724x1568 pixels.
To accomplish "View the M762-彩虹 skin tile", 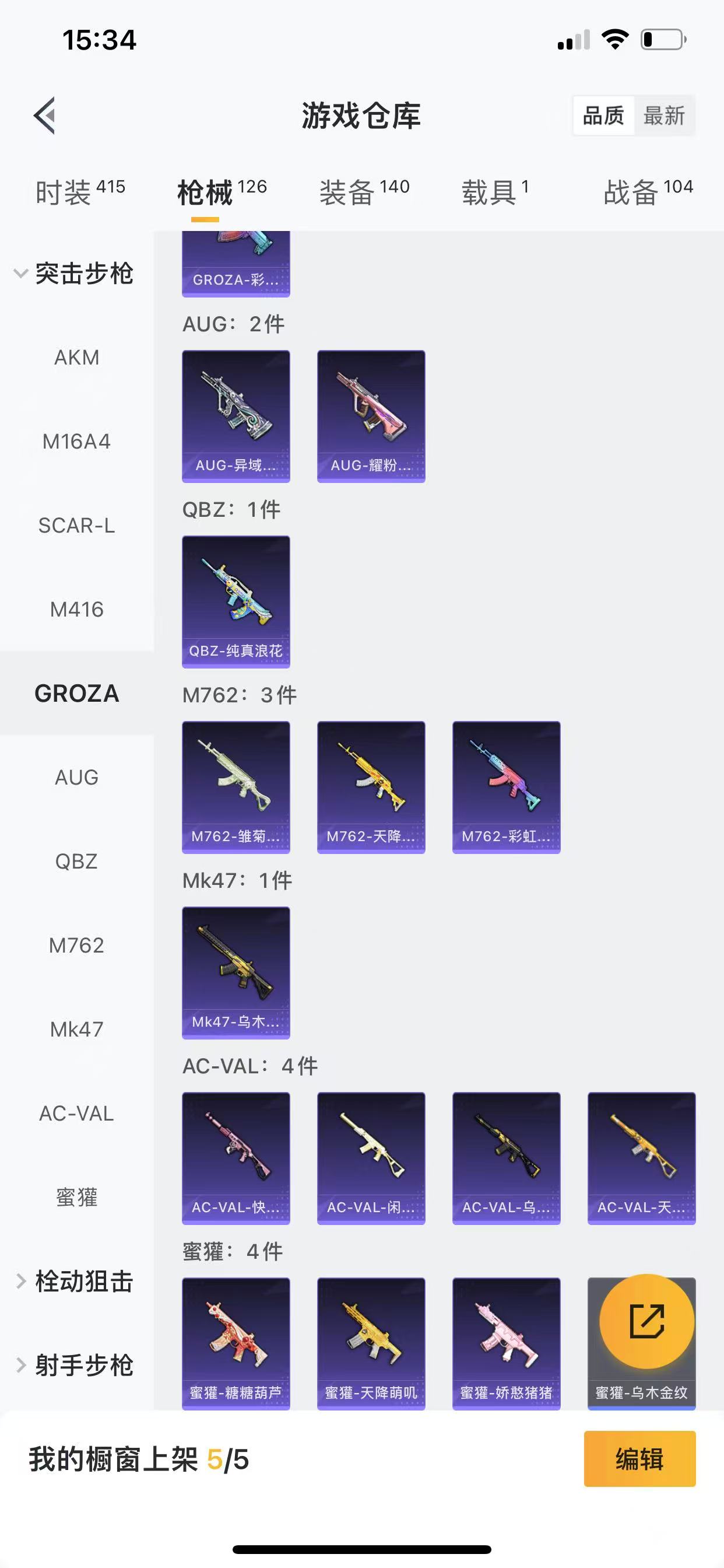I will click(x=506, y=787).
